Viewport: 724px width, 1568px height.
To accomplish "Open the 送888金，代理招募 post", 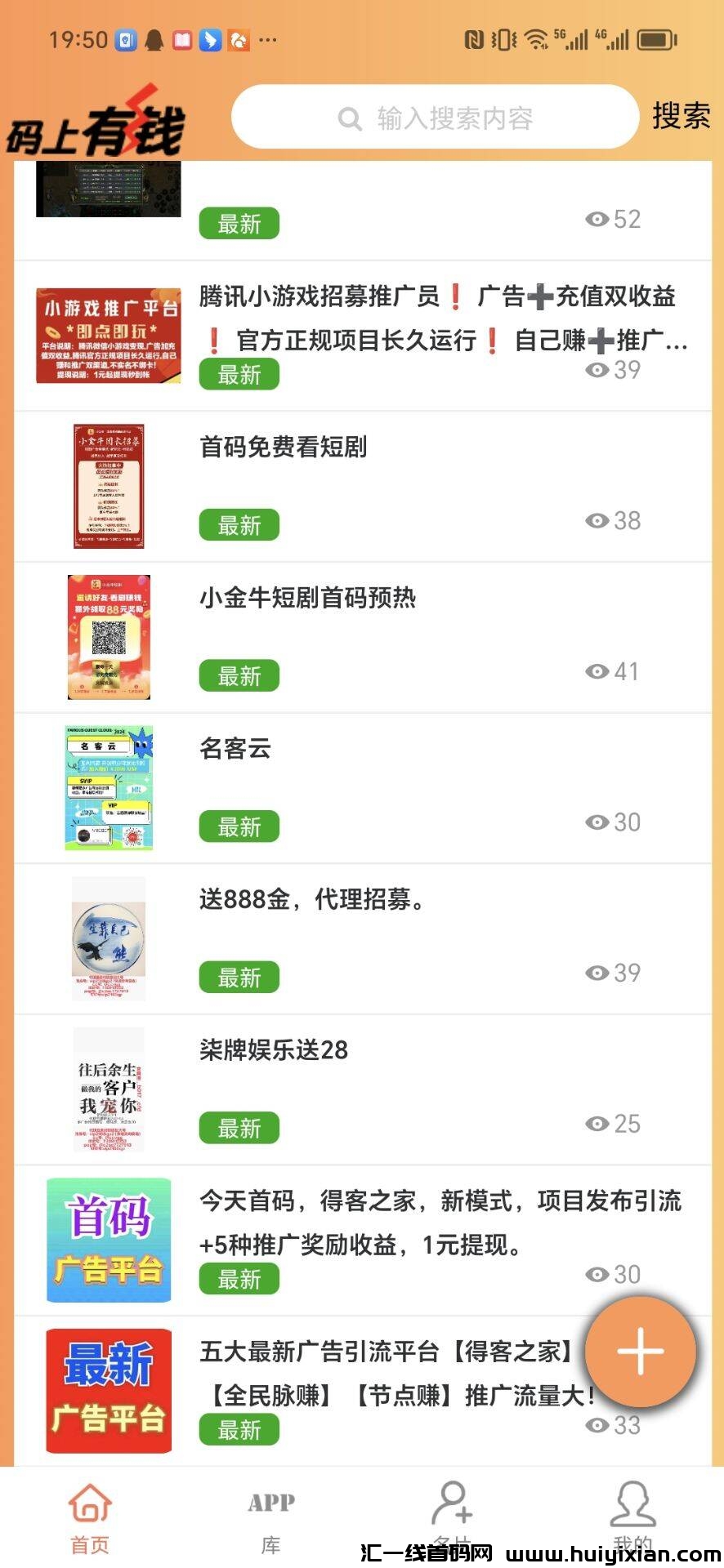I will pyautogui.click(x=311, y=899).
